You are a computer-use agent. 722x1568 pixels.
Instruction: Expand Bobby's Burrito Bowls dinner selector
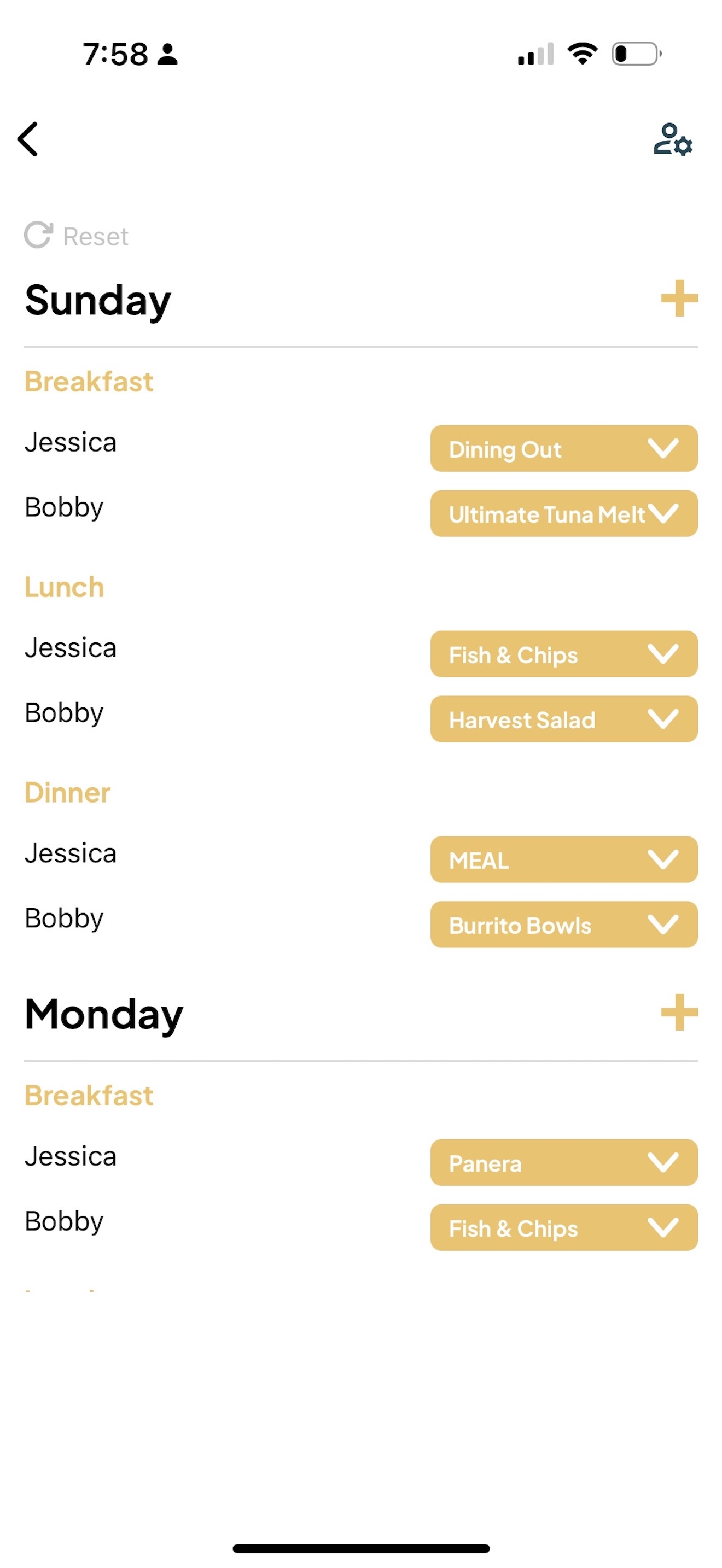[563, 925]
